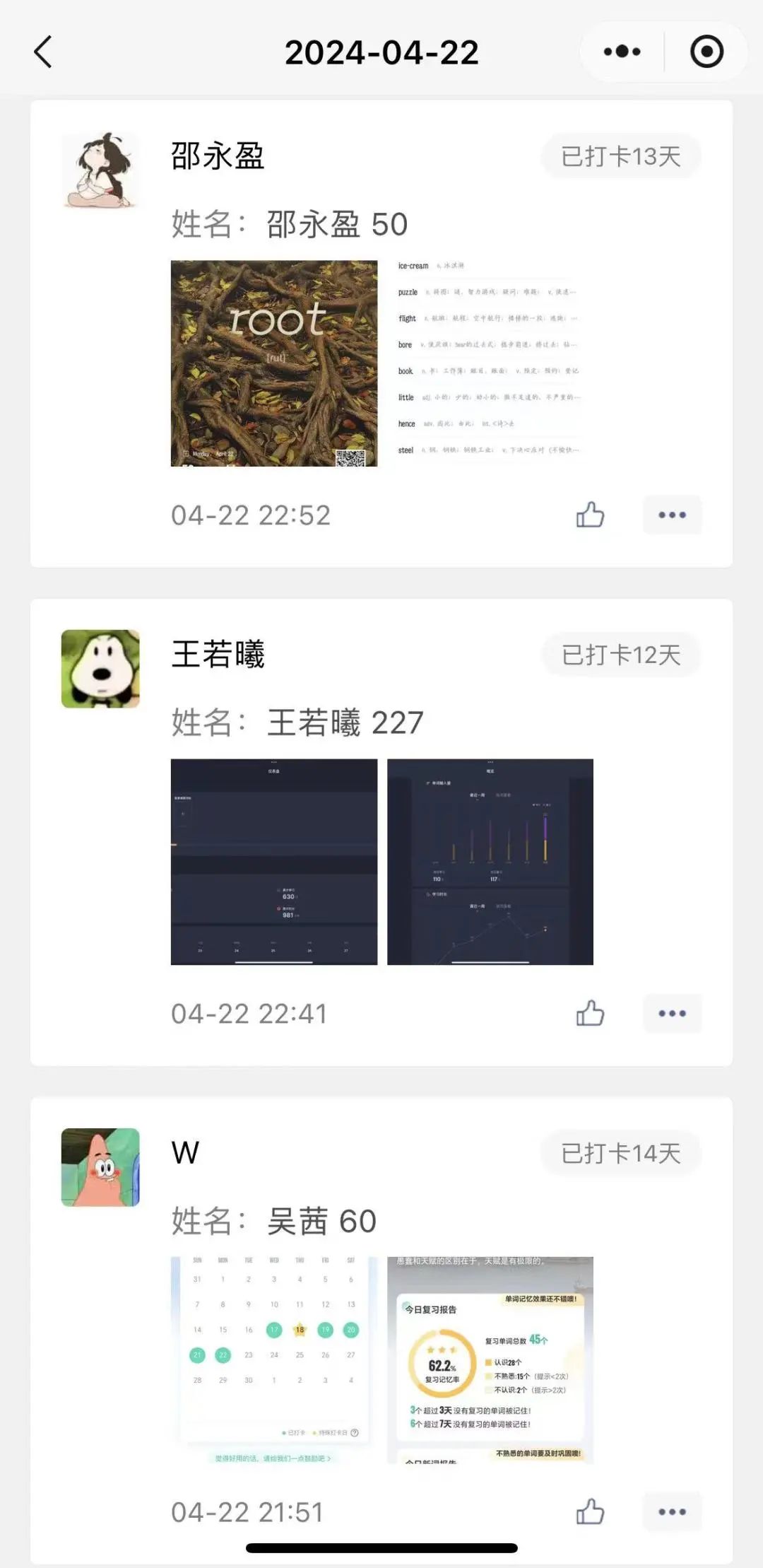Screen dimensions: 763x1568
Task: Like the check-in post by W
Action: coord(590,1511)
